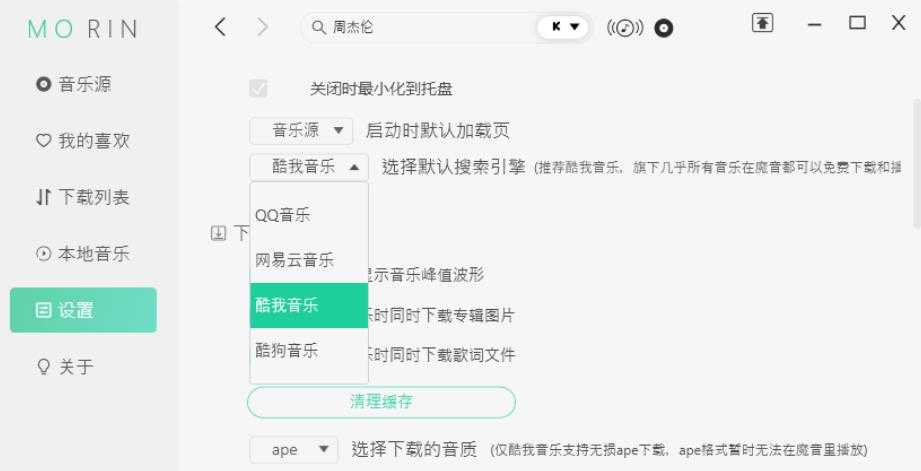Go to 本地音乐 local music
The width and height of the screenshot is (921, 471).
[x=83, y=253]
